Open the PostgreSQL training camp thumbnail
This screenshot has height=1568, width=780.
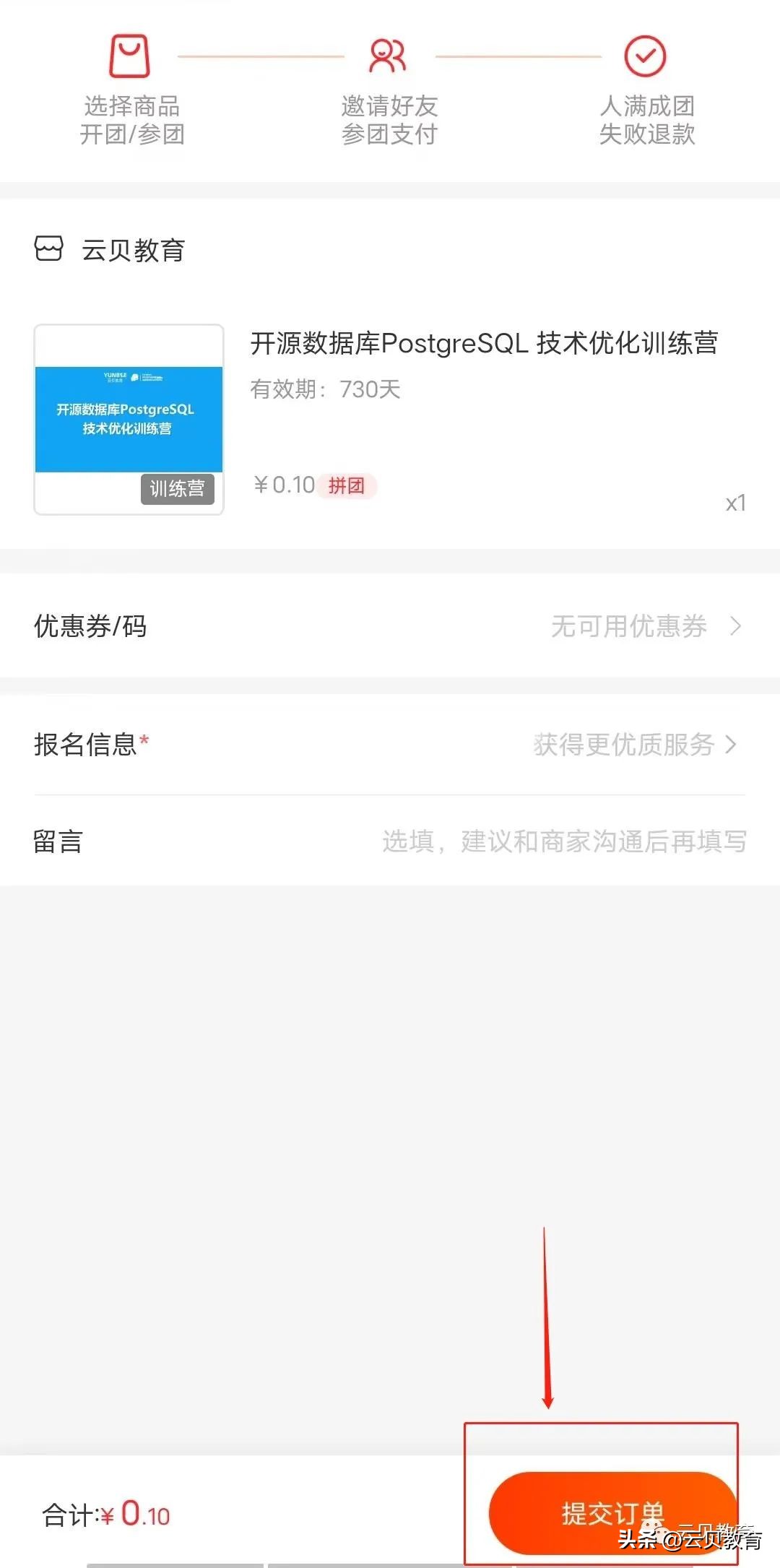(x=129, y=420)
